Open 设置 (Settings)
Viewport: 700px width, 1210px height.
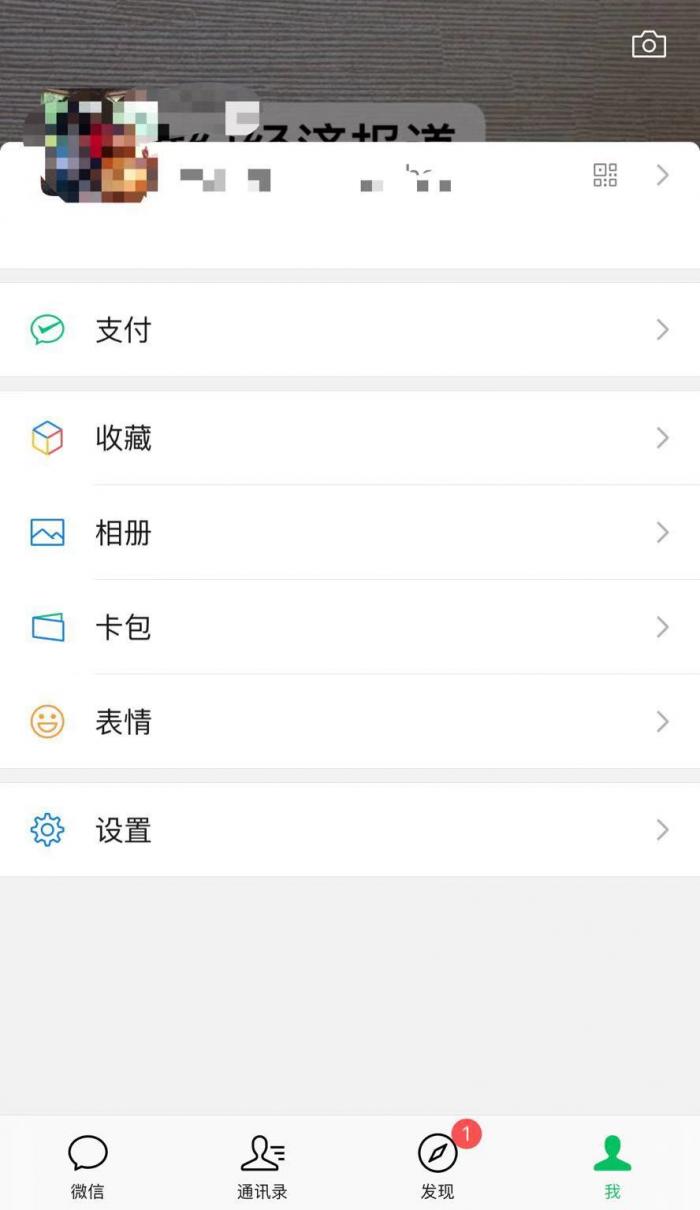click(350, 830)
